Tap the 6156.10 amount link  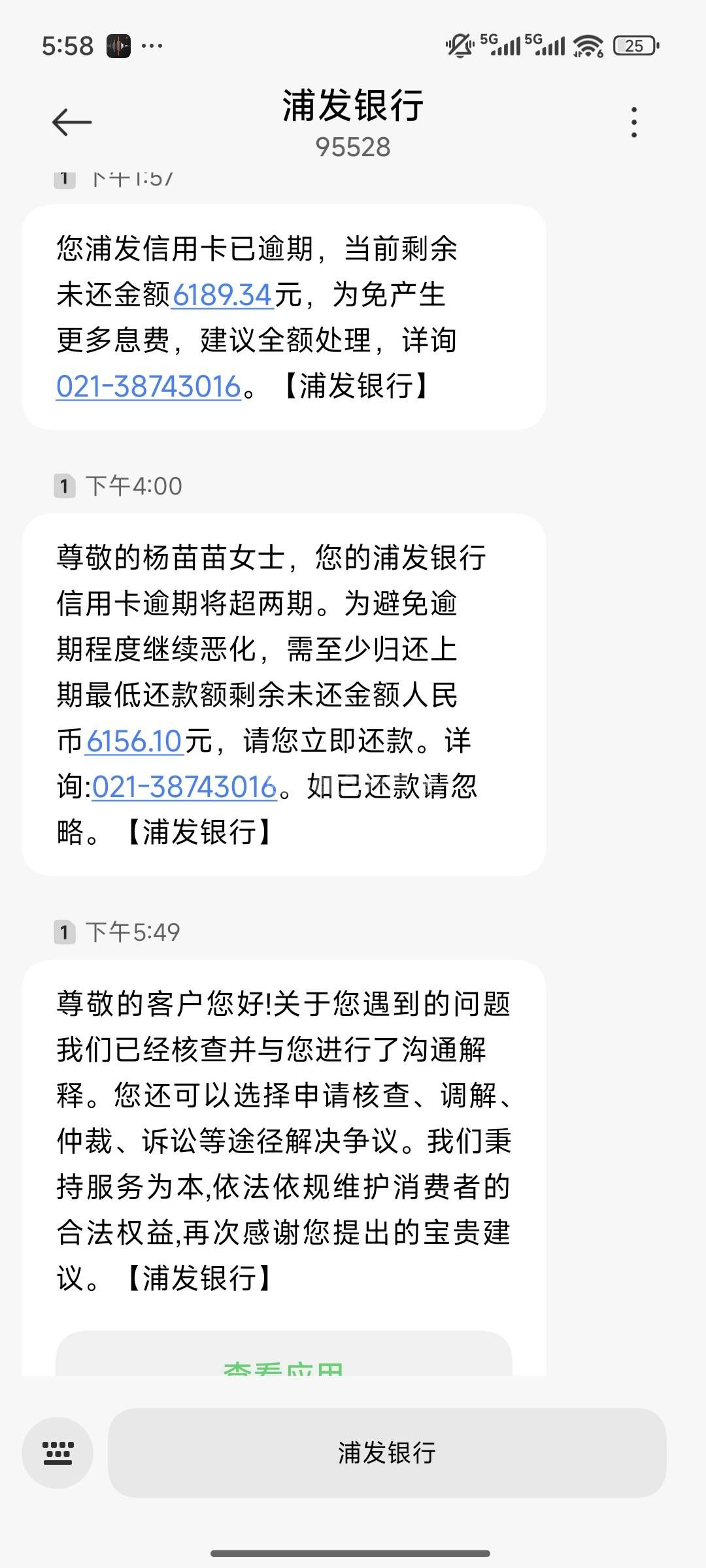point(134,742)
